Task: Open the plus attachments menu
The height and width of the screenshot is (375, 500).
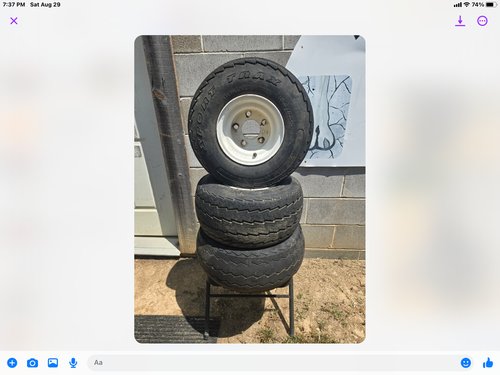Action: pos(12,363)
